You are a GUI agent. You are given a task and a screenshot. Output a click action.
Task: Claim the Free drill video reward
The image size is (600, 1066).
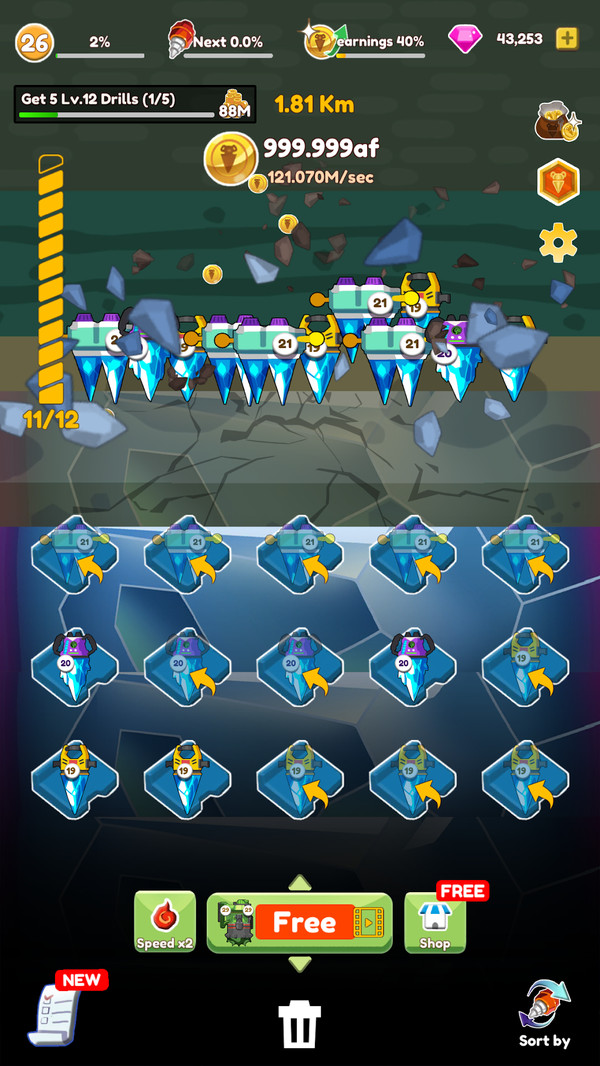point(300,922)
